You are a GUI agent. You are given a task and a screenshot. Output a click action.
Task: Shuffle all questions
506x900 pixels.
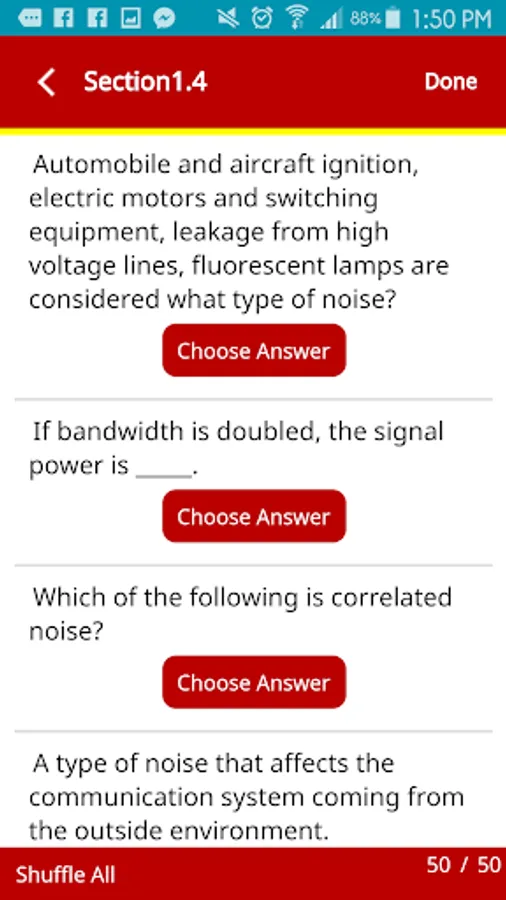[65, 875]
